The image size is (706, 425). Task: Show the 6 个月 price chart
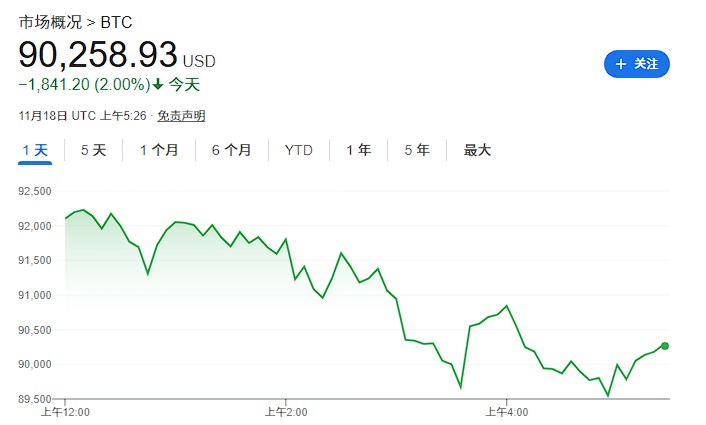point(231,151)
